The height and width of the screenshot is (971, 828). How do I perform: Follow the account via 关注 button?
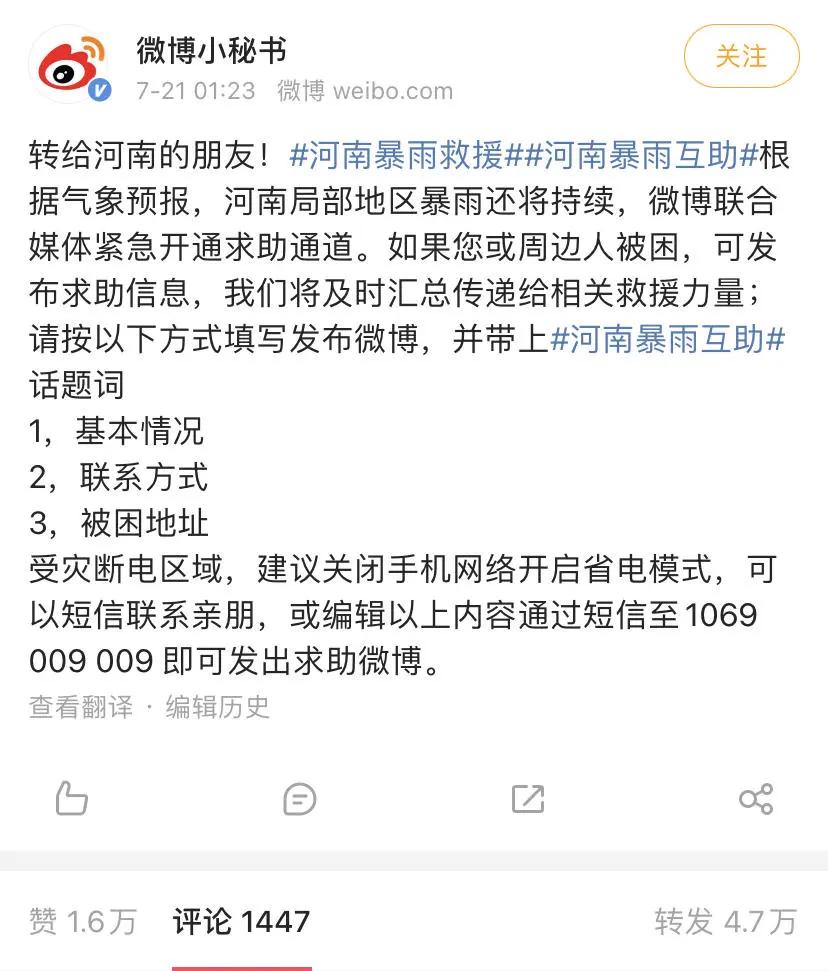pyautogui.click(x=740, y=58)
